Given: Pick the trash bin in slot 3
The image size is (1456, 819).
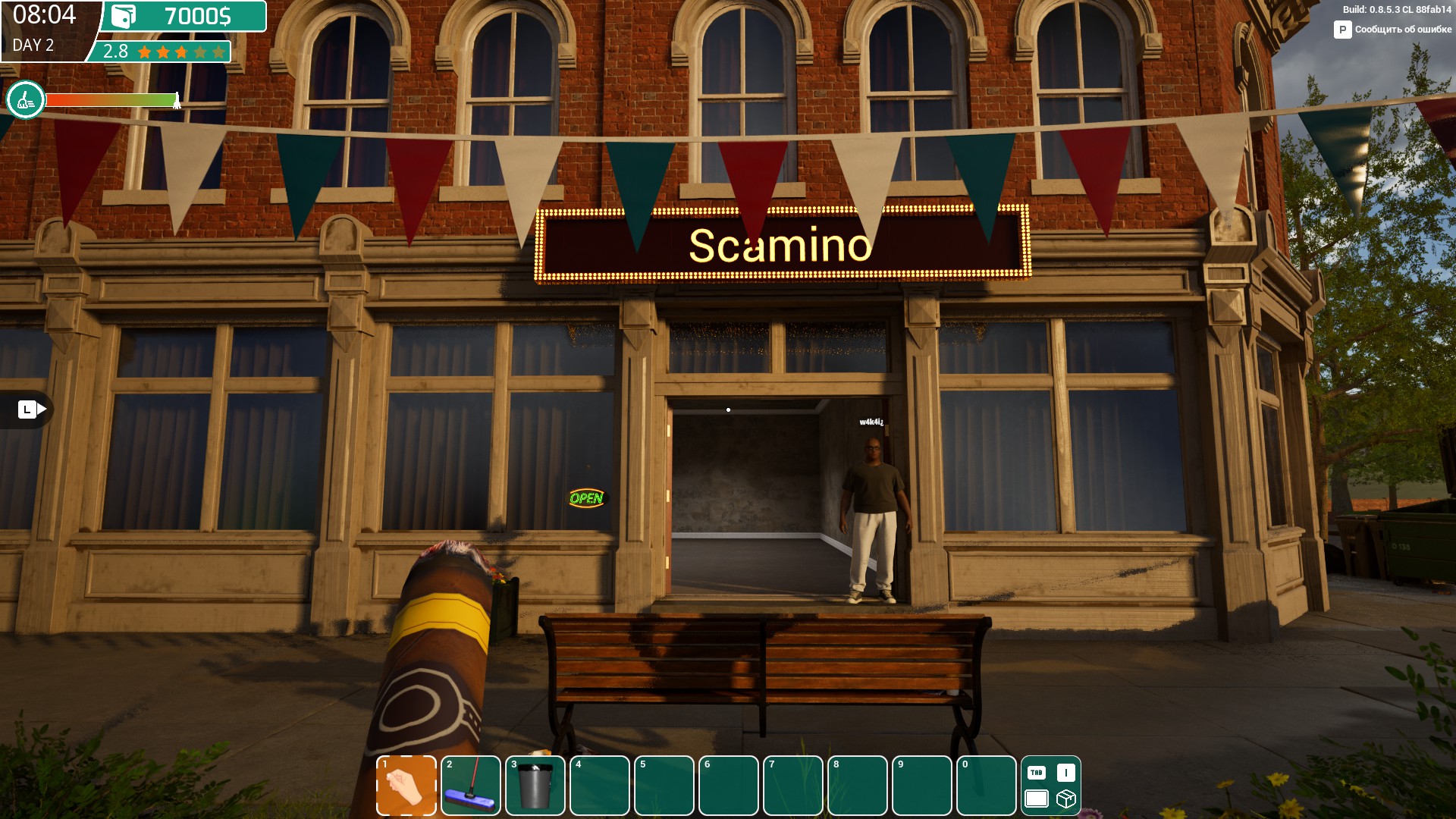Looking at the screenshot, I should [535, 786].
